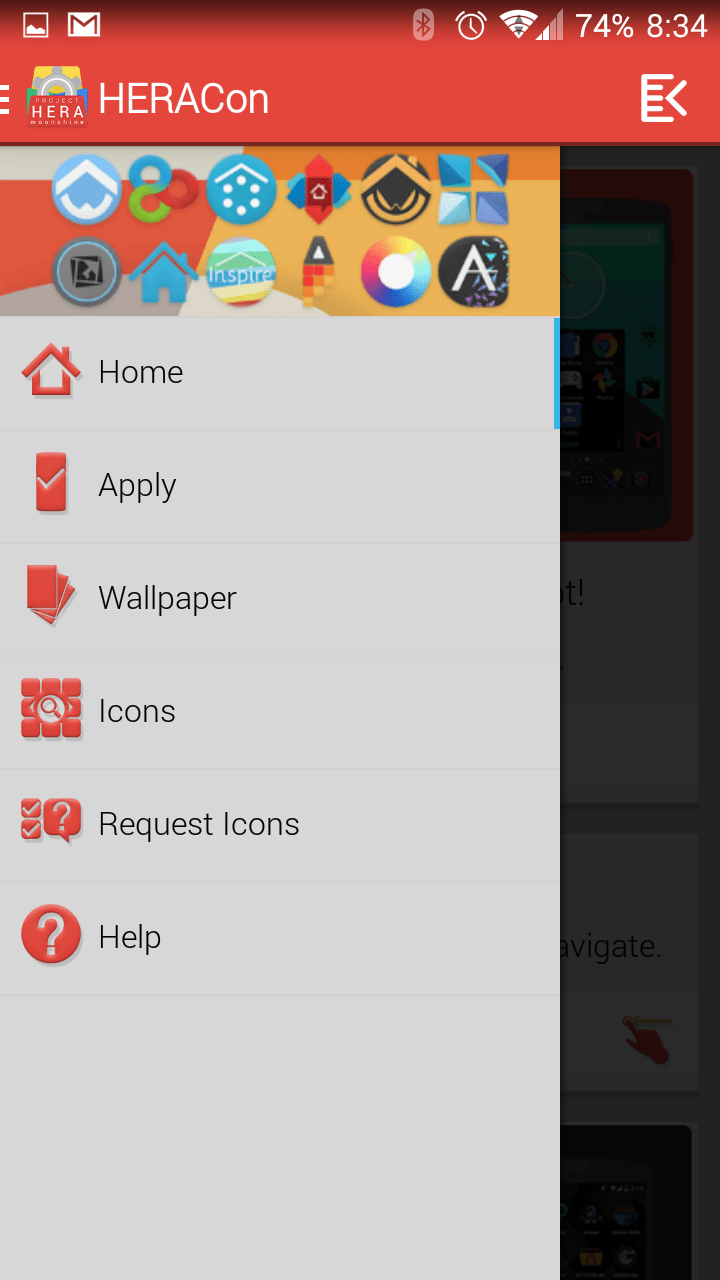This screenshot has height=1280, width=720.
Task: Go to the Icons section
Action: pos(280,713)
